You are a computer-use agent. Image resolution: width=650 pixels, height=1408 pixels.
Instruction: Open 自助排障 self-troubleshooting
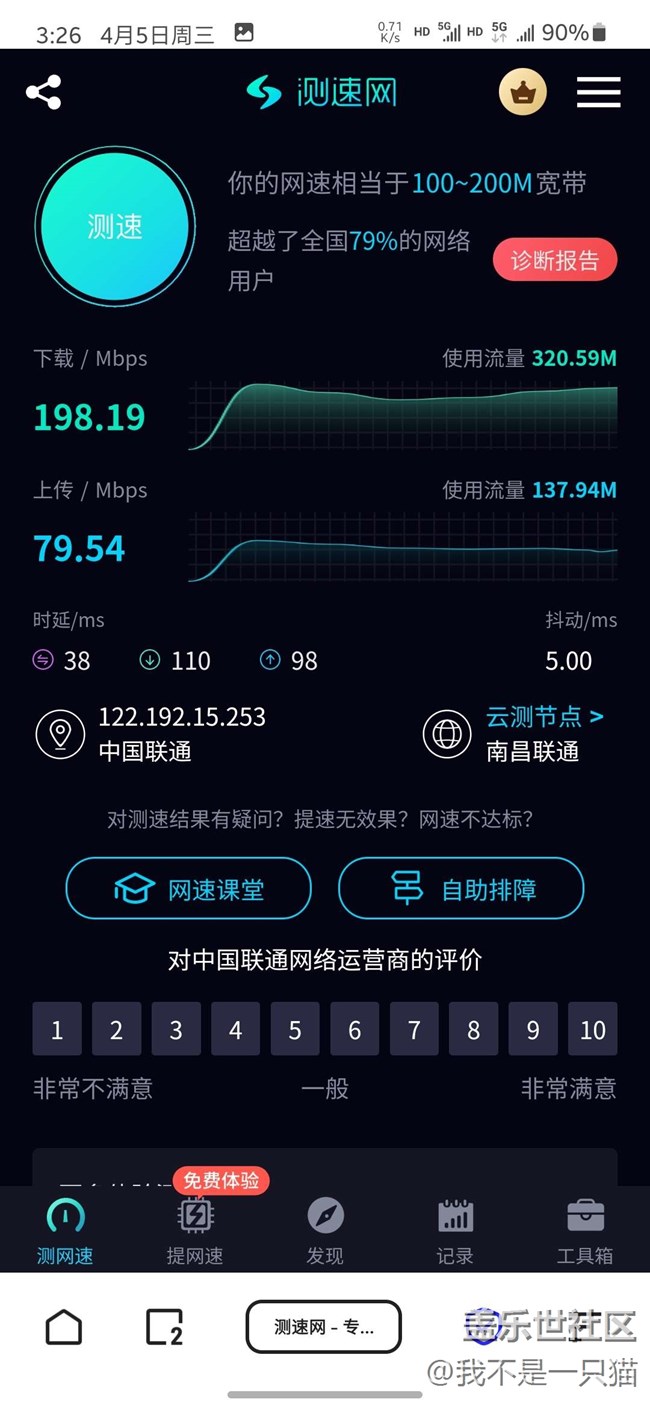[461, 888]
